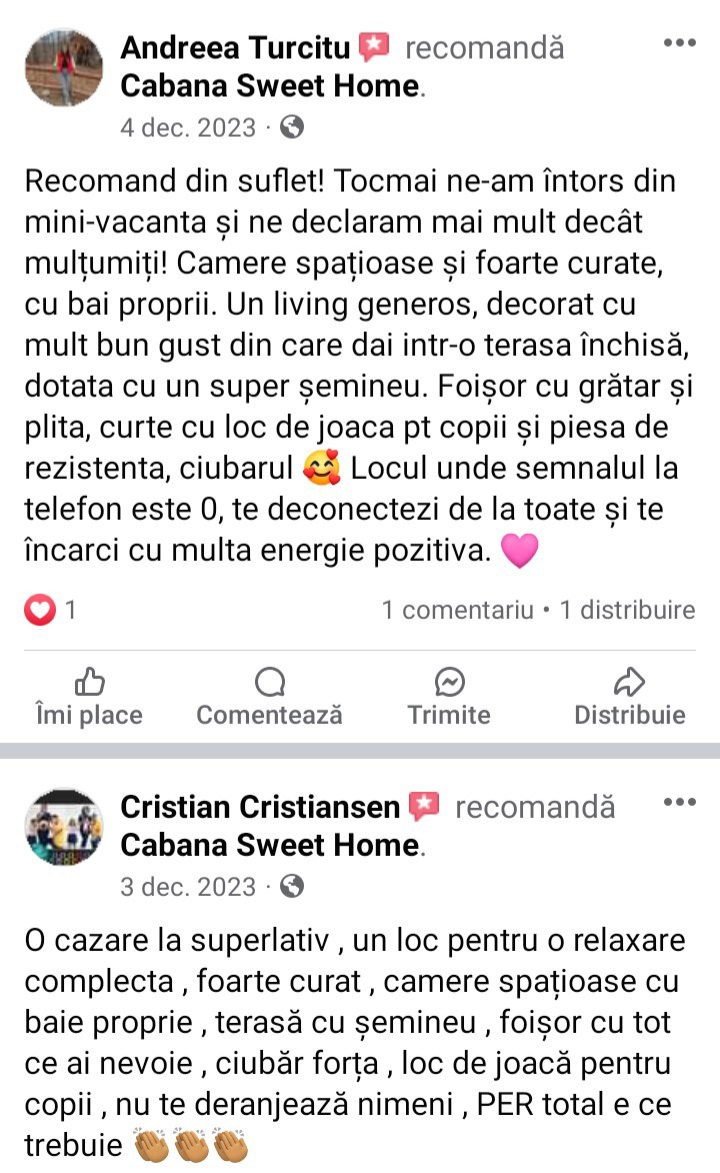Open Cristian Cristiansen's profile picture
Image resolution: width=720 pixels, height=1173 pixels.
[64, 827]
